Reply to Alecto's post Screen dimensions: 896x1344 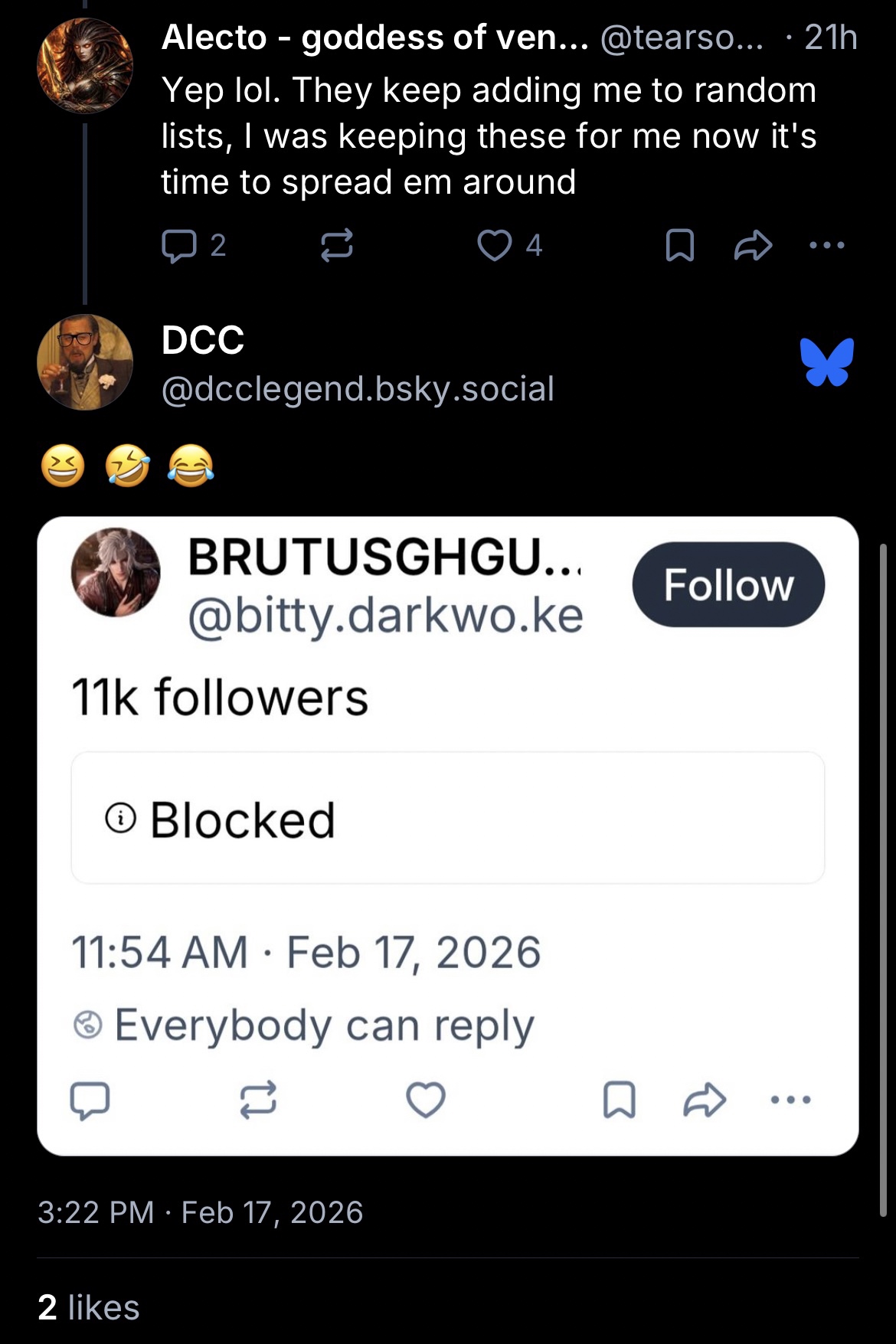[x=179, y=246]
